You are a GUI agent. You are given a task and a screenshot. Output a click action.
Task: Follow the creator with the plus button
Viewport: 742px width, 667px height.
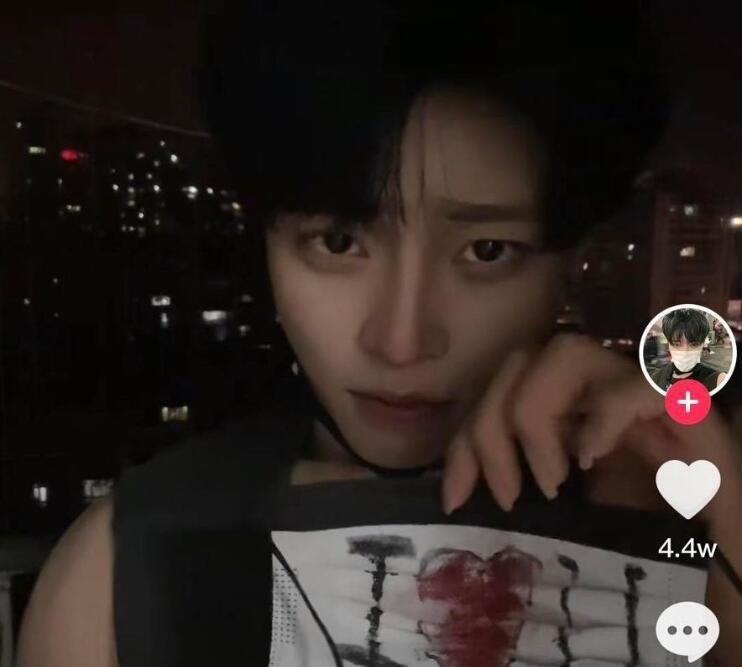pos(687,402)
